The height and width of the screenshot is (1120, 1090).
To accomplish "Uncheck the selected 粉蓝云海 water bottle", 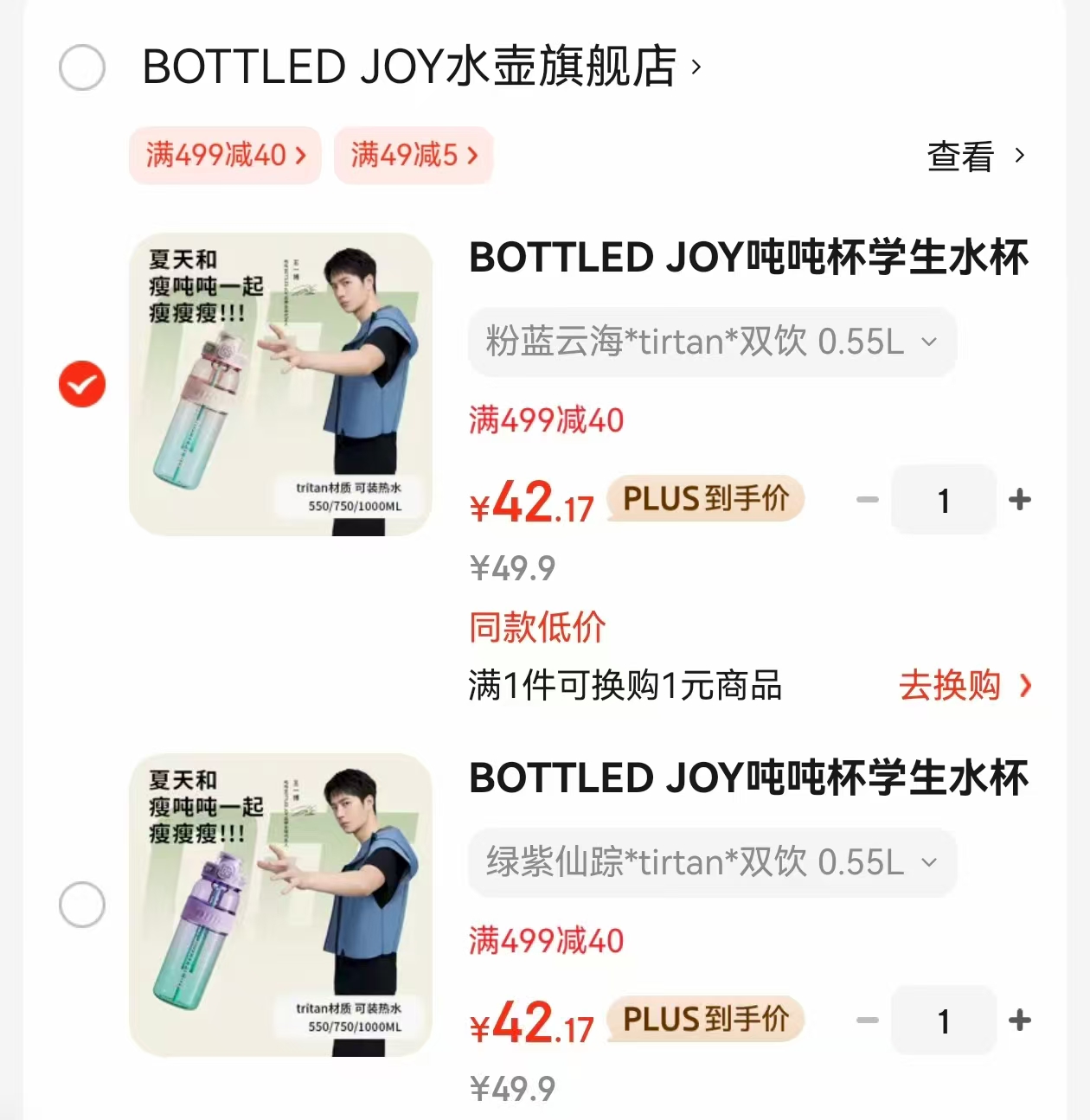I will (x=82, y=384).
